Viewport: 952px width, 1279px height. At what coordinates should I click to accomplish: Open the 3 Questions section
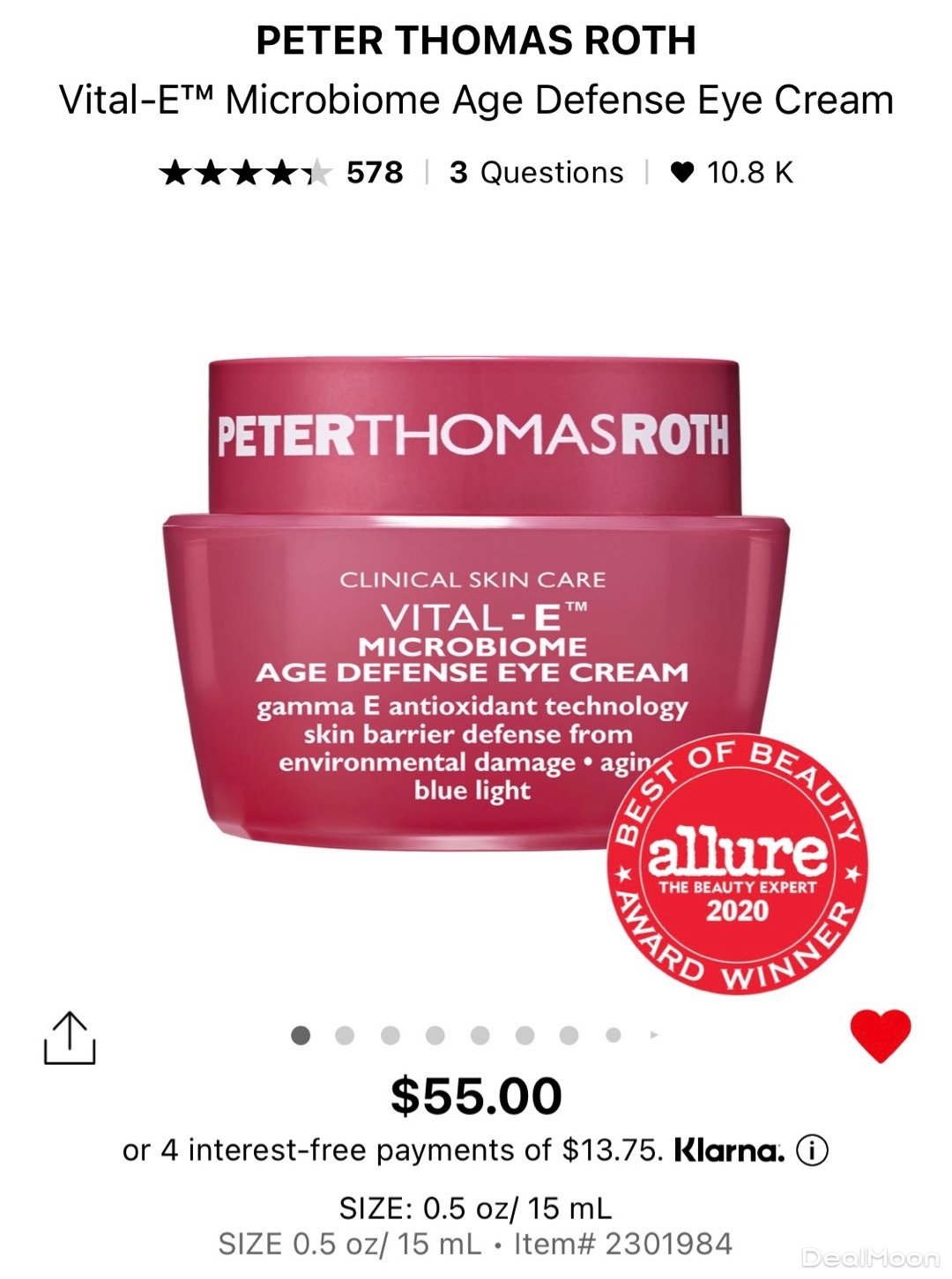(x=536, y=173)
